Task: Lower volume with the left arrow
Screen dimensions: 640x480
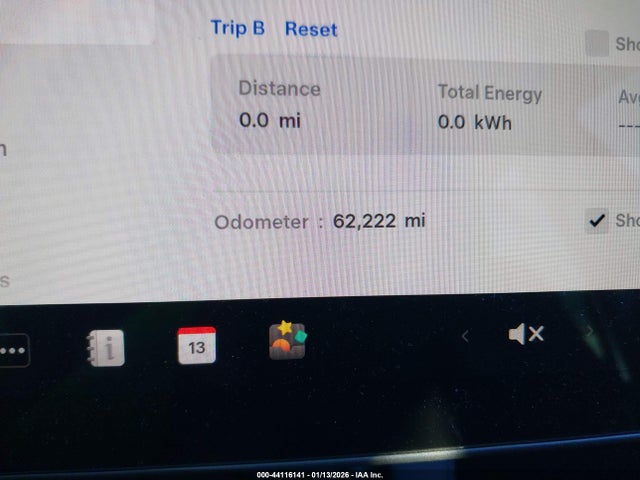Action: (x=465, y=336)
